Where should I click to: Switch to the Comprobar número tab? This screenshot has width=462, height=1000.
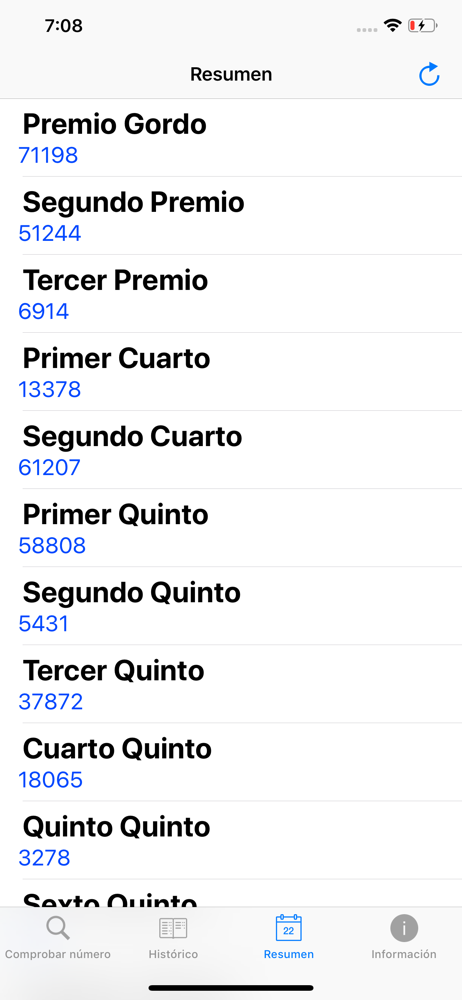point(57,937)
